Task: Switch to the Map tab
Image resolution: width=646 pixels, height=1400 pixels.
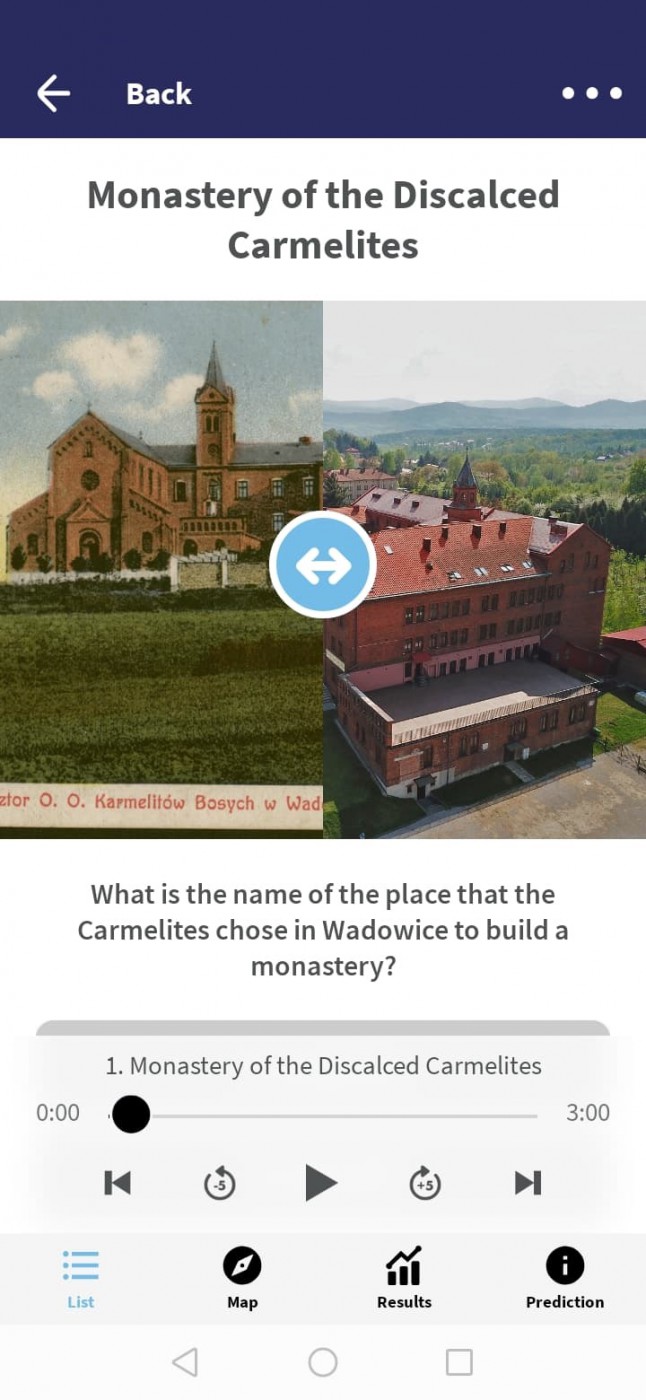Action: pos(242,1278)
